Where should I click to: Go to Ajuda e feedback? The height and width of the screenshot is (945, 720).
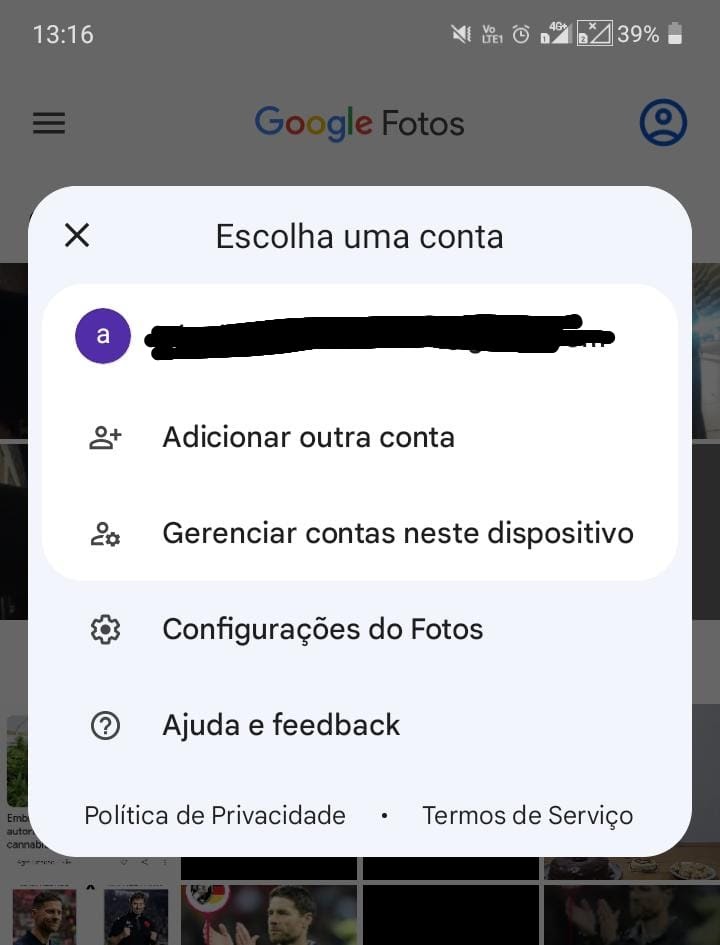point(280,725)
